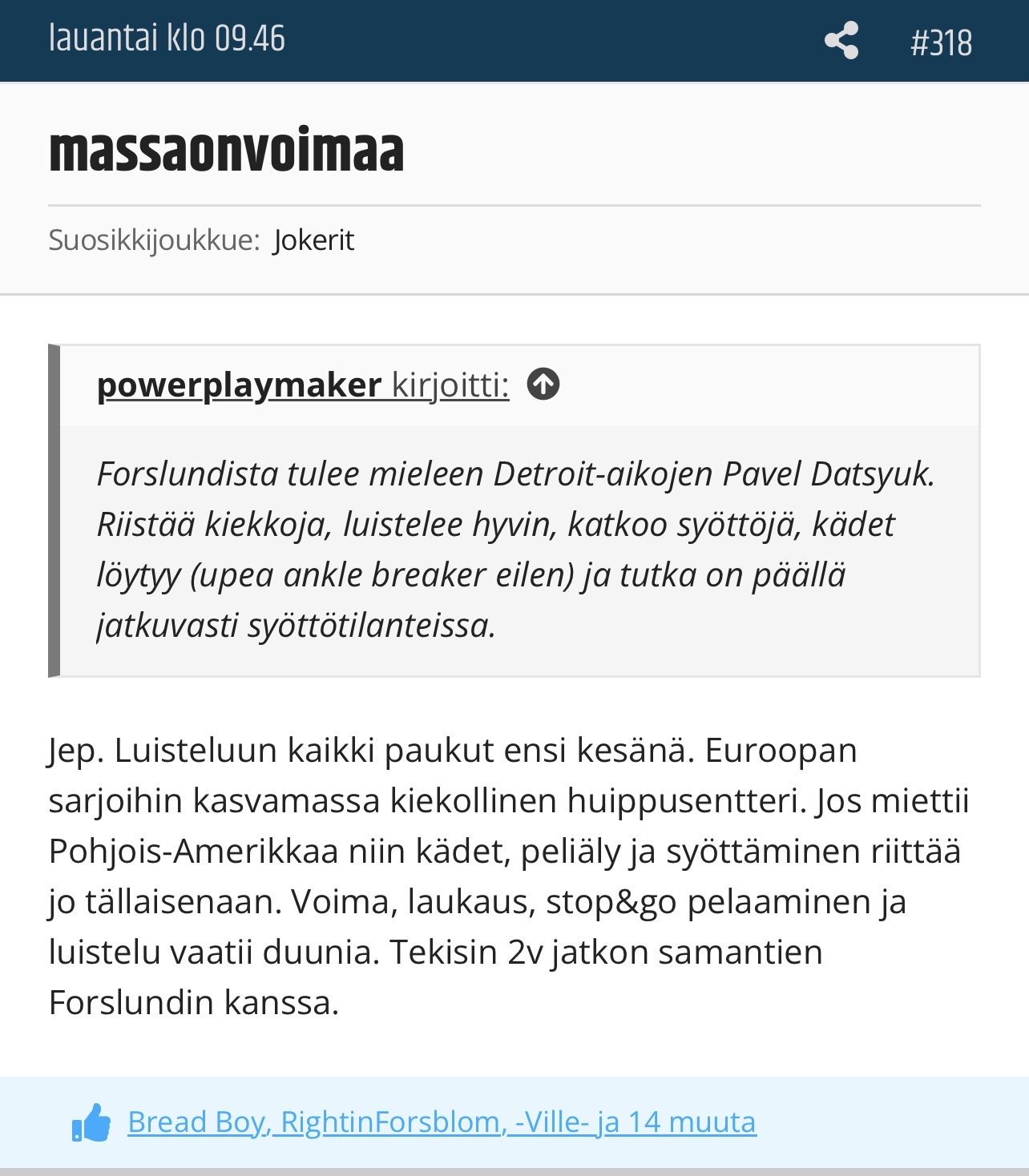Screen dimensions: 1029x1176
Task: Open massaonvoimaa's user profile
Action: point(226,150)
